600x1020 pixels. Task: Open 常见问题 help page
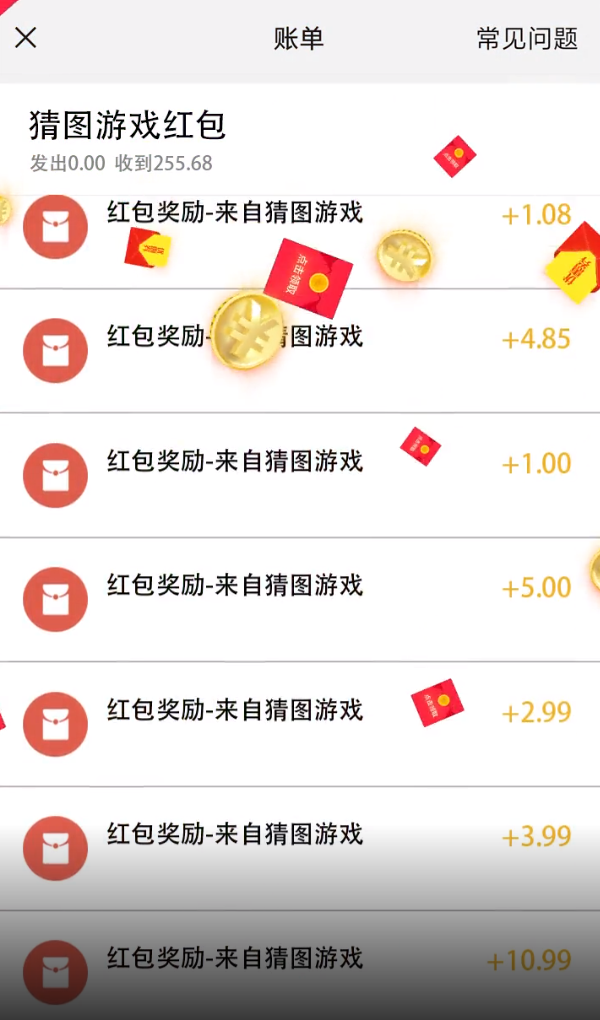click(527, 39)
